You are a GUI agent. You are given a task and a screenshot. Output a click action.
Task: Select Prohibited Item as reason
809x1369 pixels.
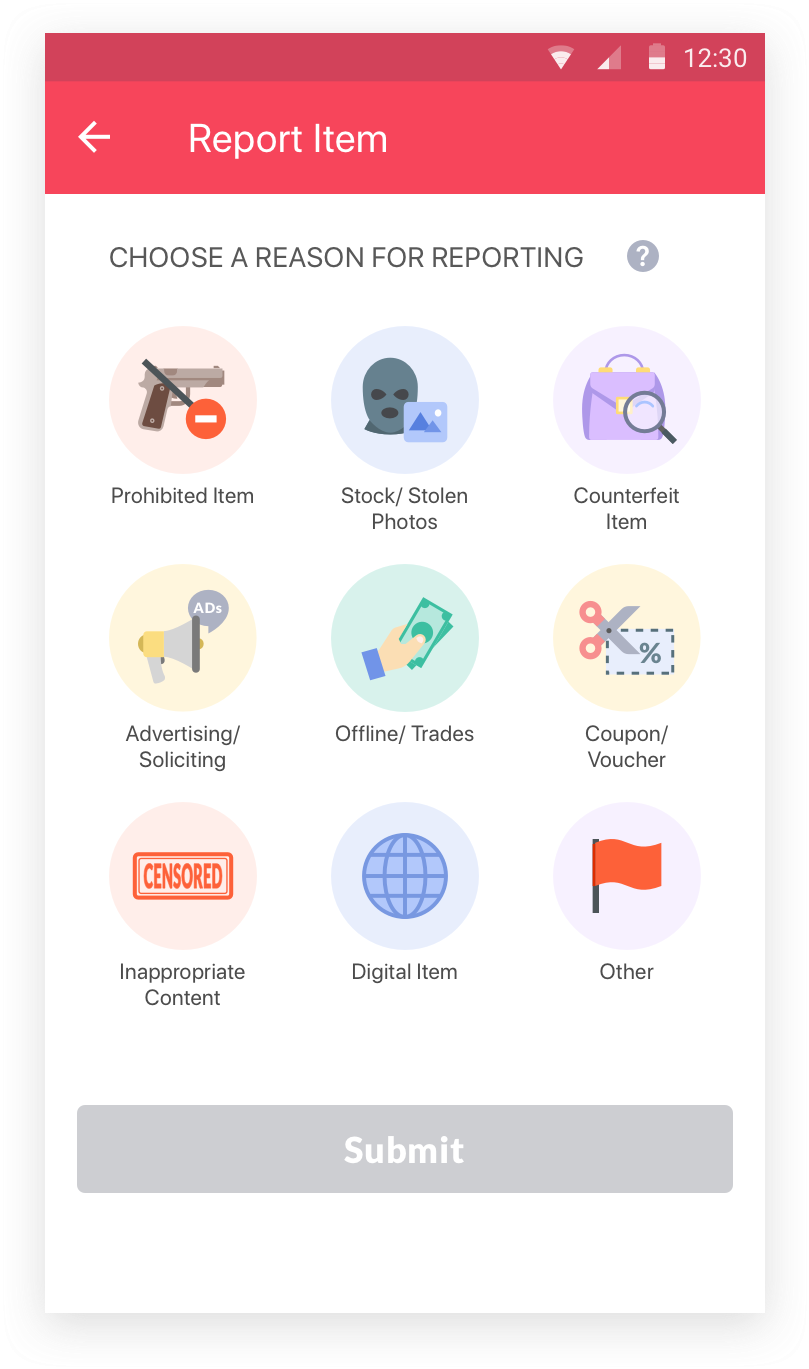coord(183,400)
